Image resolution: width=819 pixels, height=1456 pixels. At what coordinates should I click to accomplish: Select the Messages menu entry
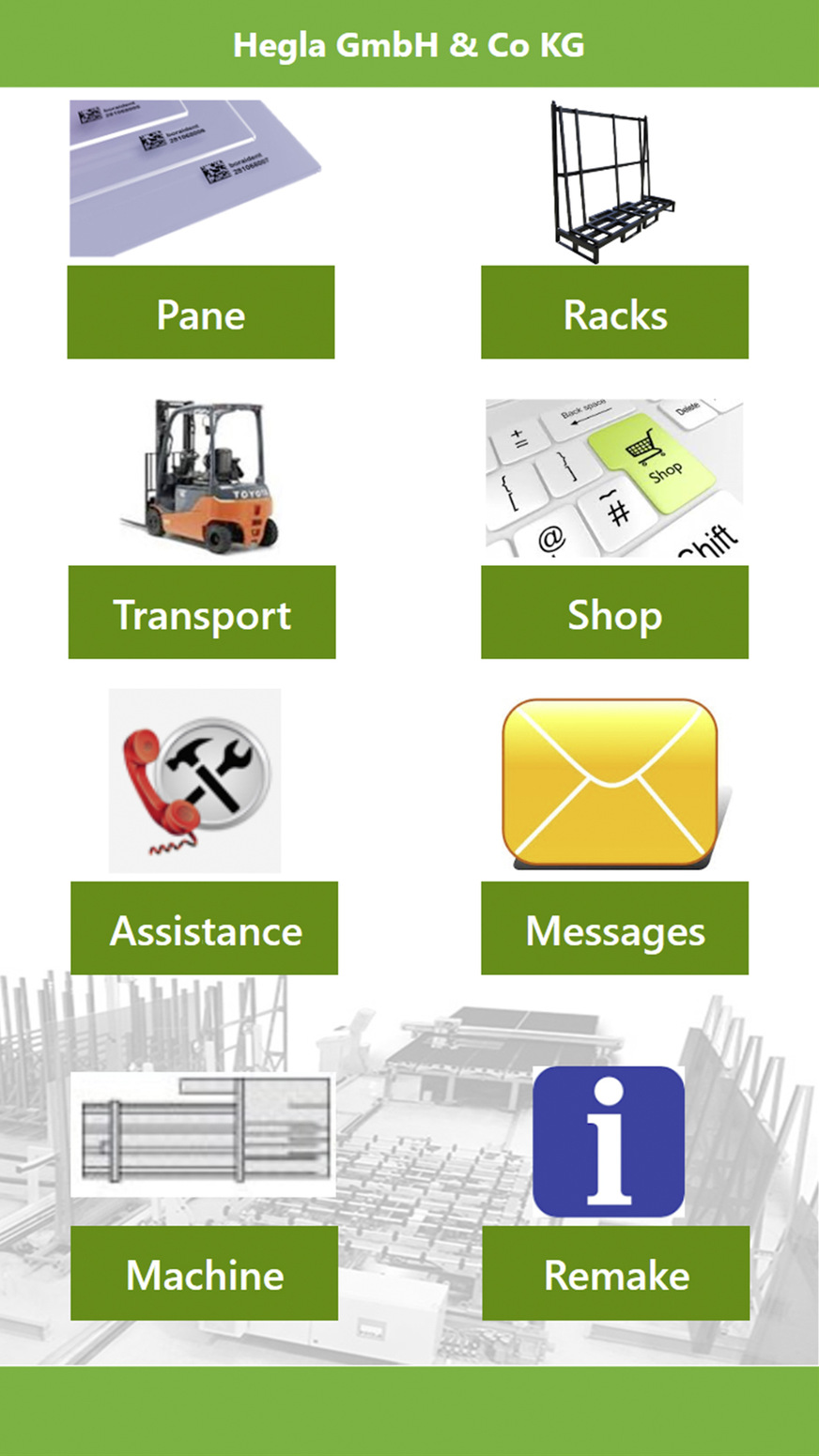tap(614, 927)
